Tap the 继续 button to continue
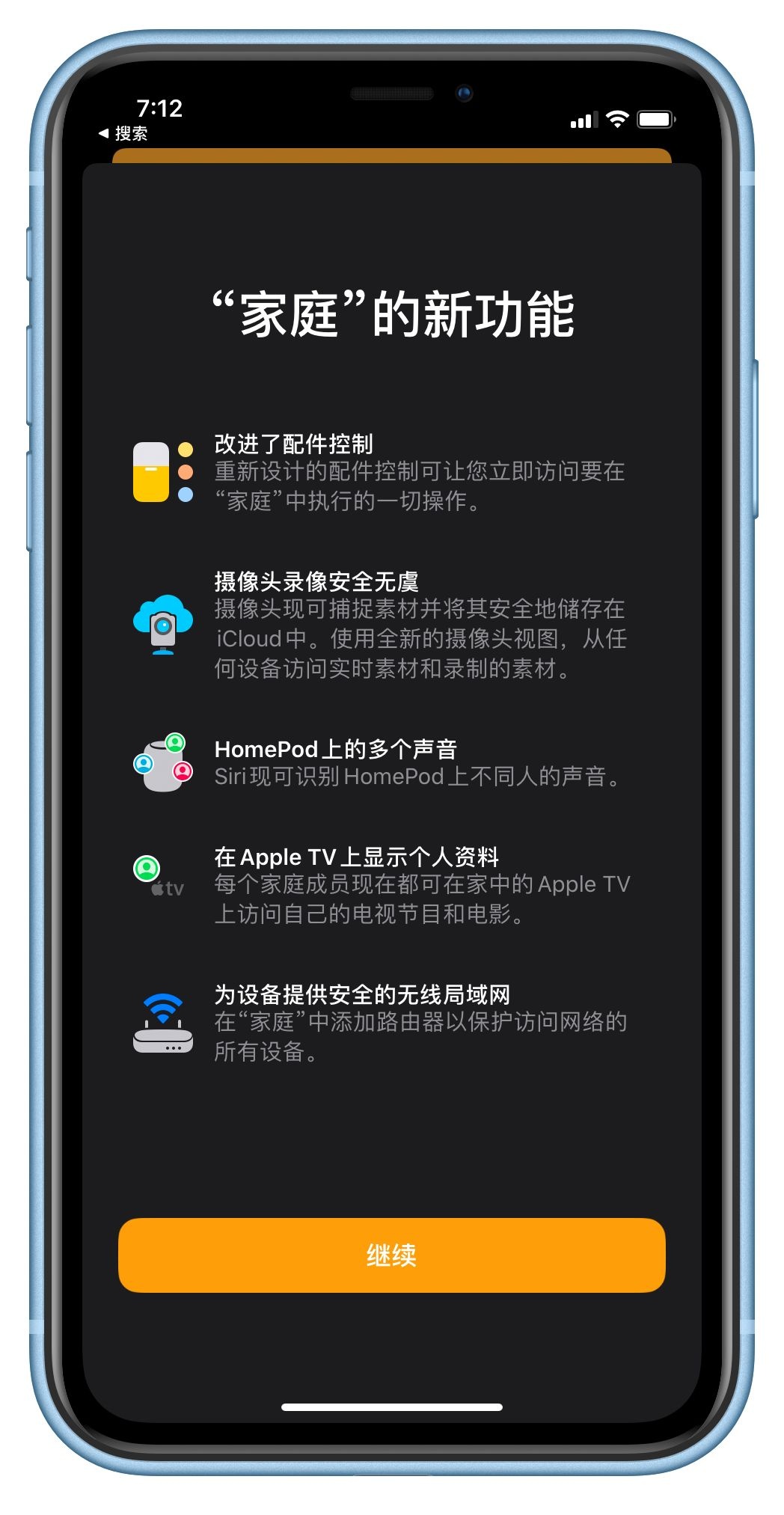 (x=391, y=1255)
